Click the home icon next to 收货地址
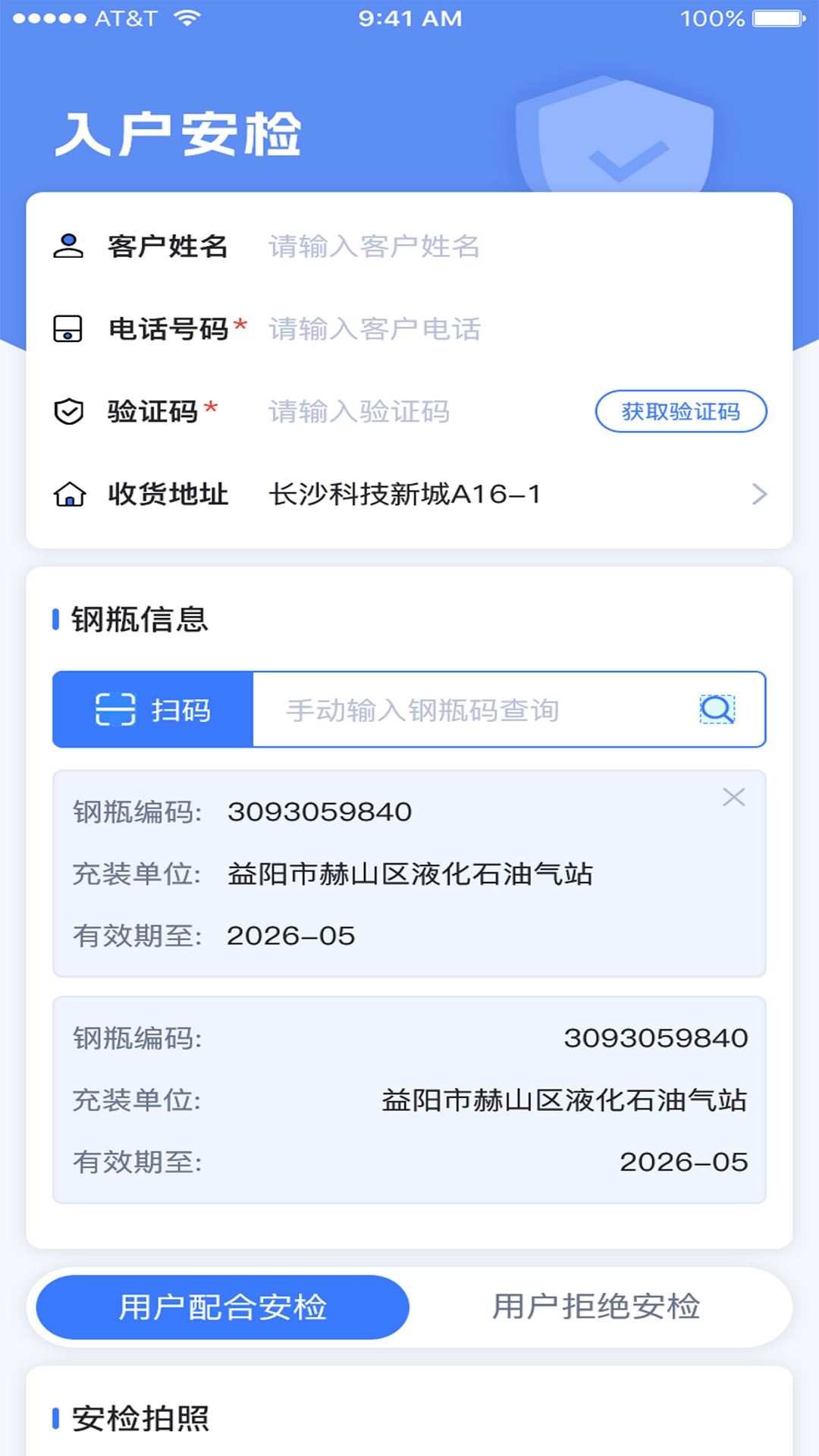This screenshot has width=819, height=1456. 69,494
